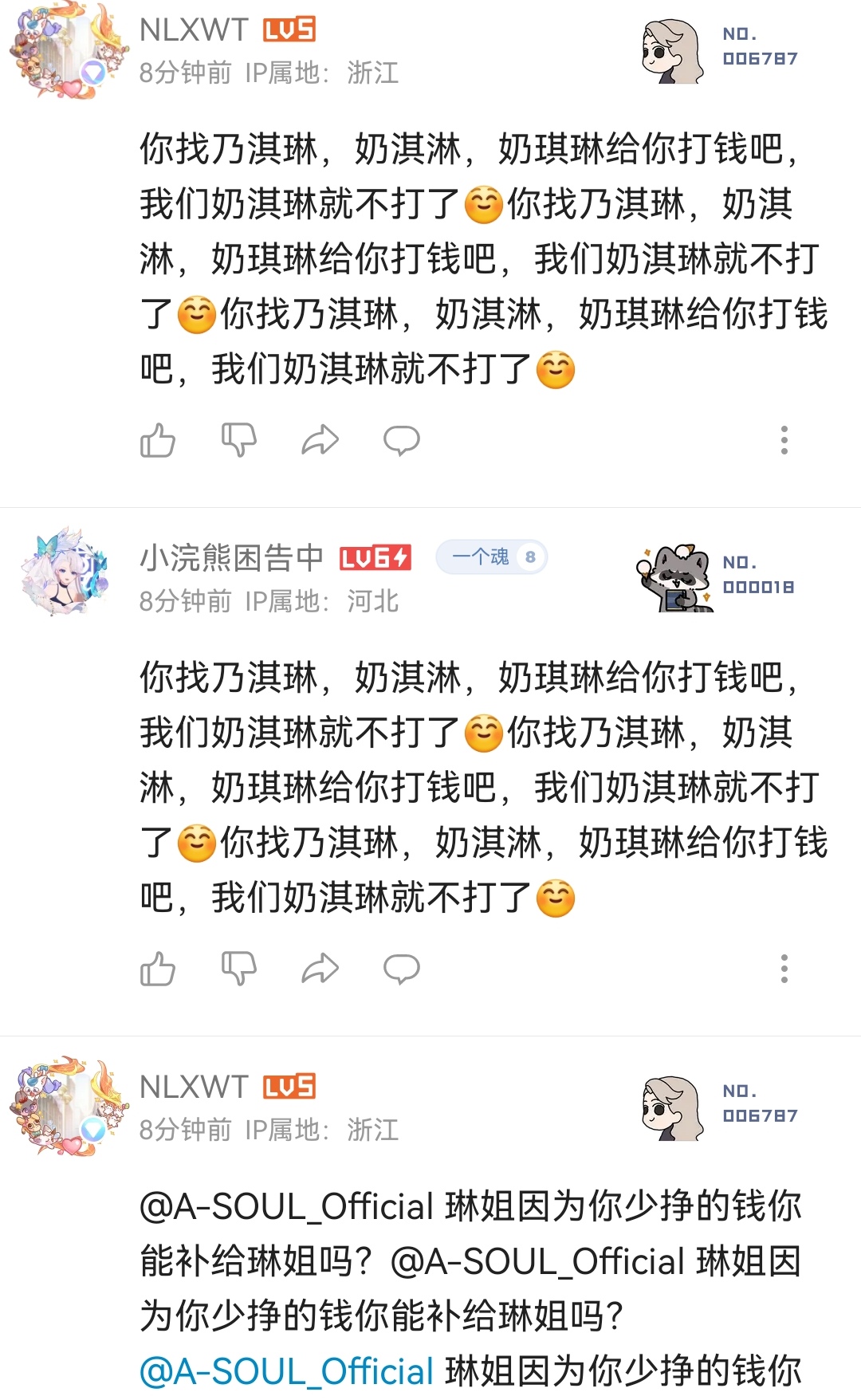The width and height of the screenshot is (861, 1400).
Task: Share NLXWT's ice cream comment
Action: tap(320, 440)
